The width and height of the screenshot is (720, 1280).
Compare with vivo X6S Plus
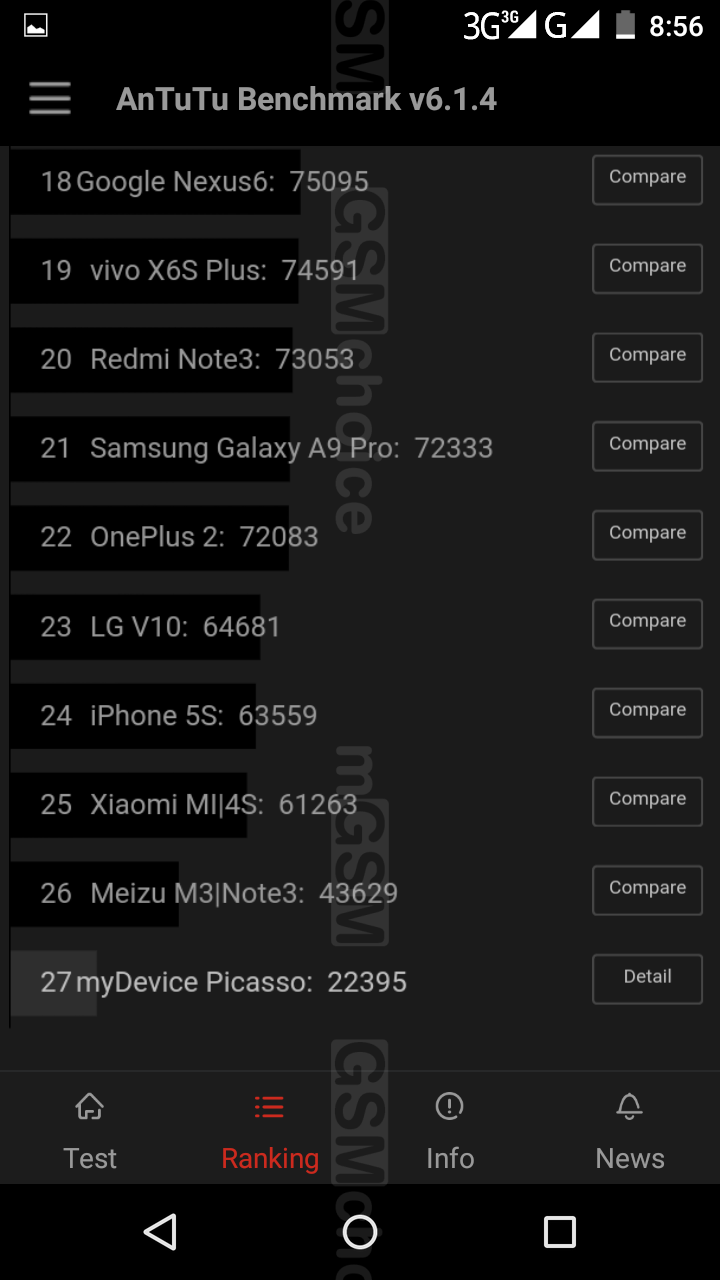[x=647, y=269]
